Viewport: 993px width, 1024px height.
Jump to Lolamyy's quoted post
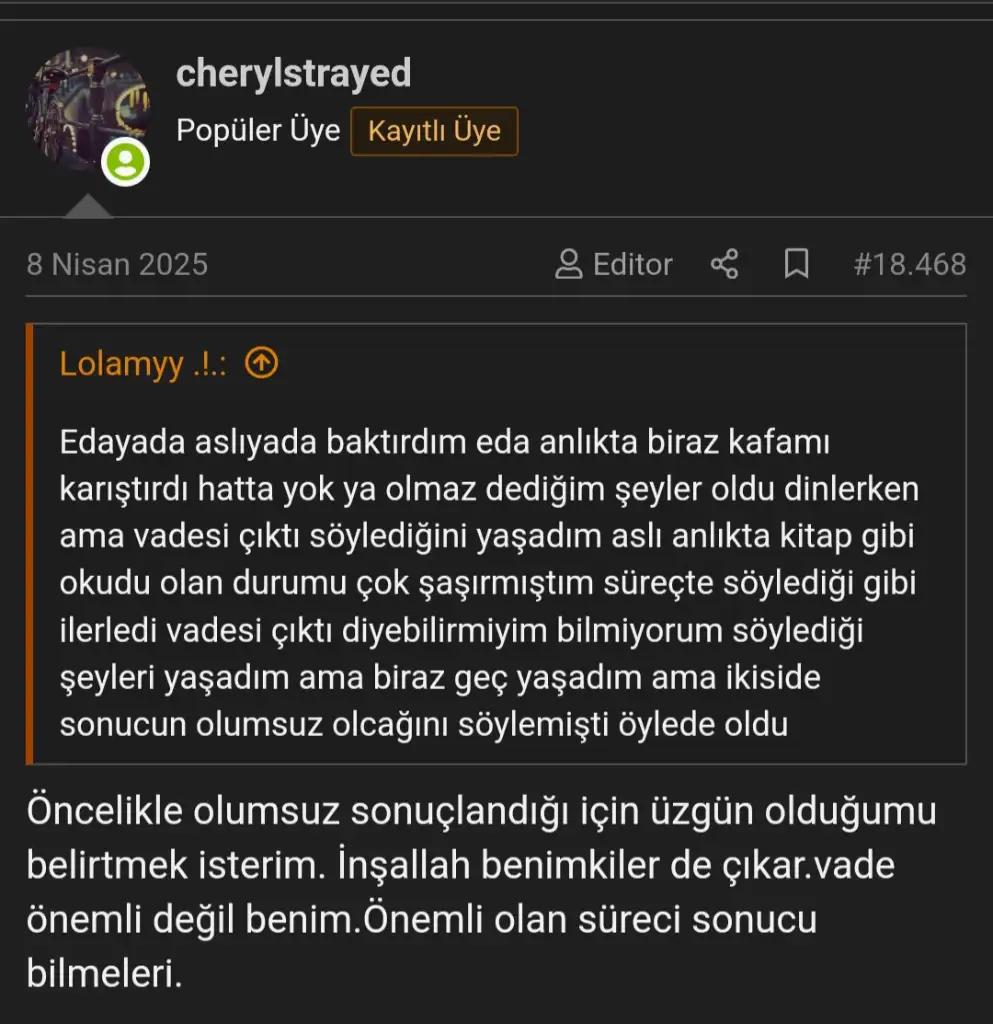pyautogui.click(x=261, y=364)
